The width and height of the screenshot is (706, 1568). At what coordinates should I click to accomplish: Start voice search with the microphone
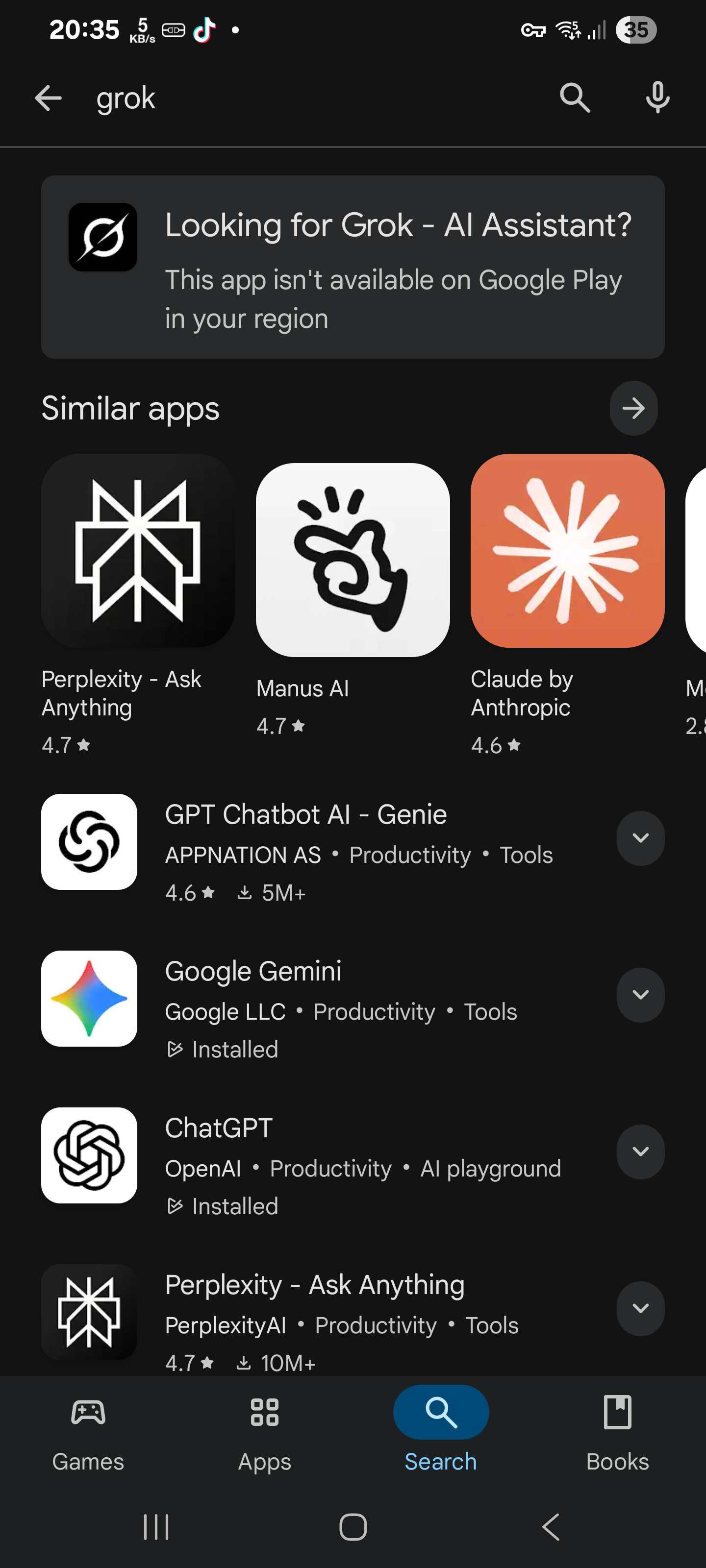point(658,98)
